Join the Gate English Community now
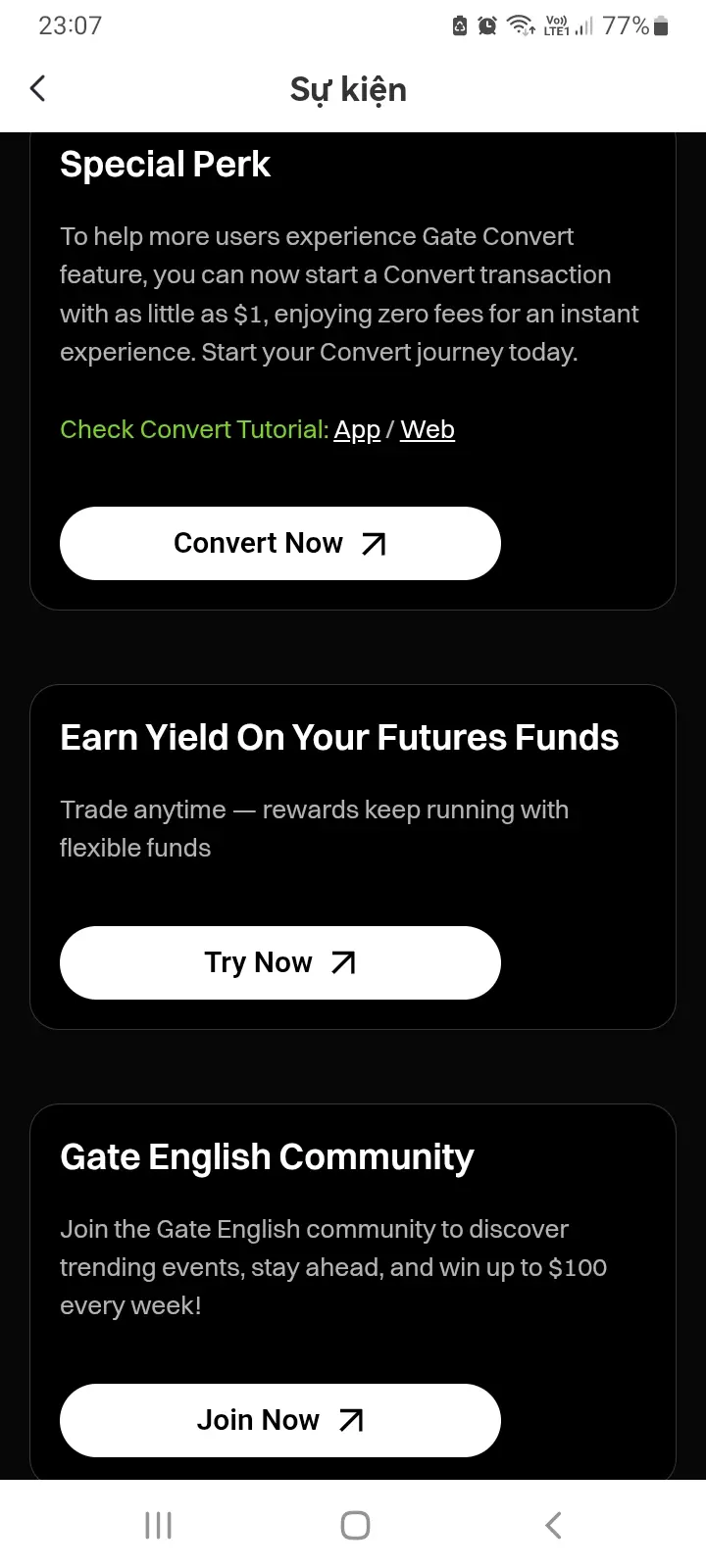This screenshot has height=1568, width=706. [280, 1420]
